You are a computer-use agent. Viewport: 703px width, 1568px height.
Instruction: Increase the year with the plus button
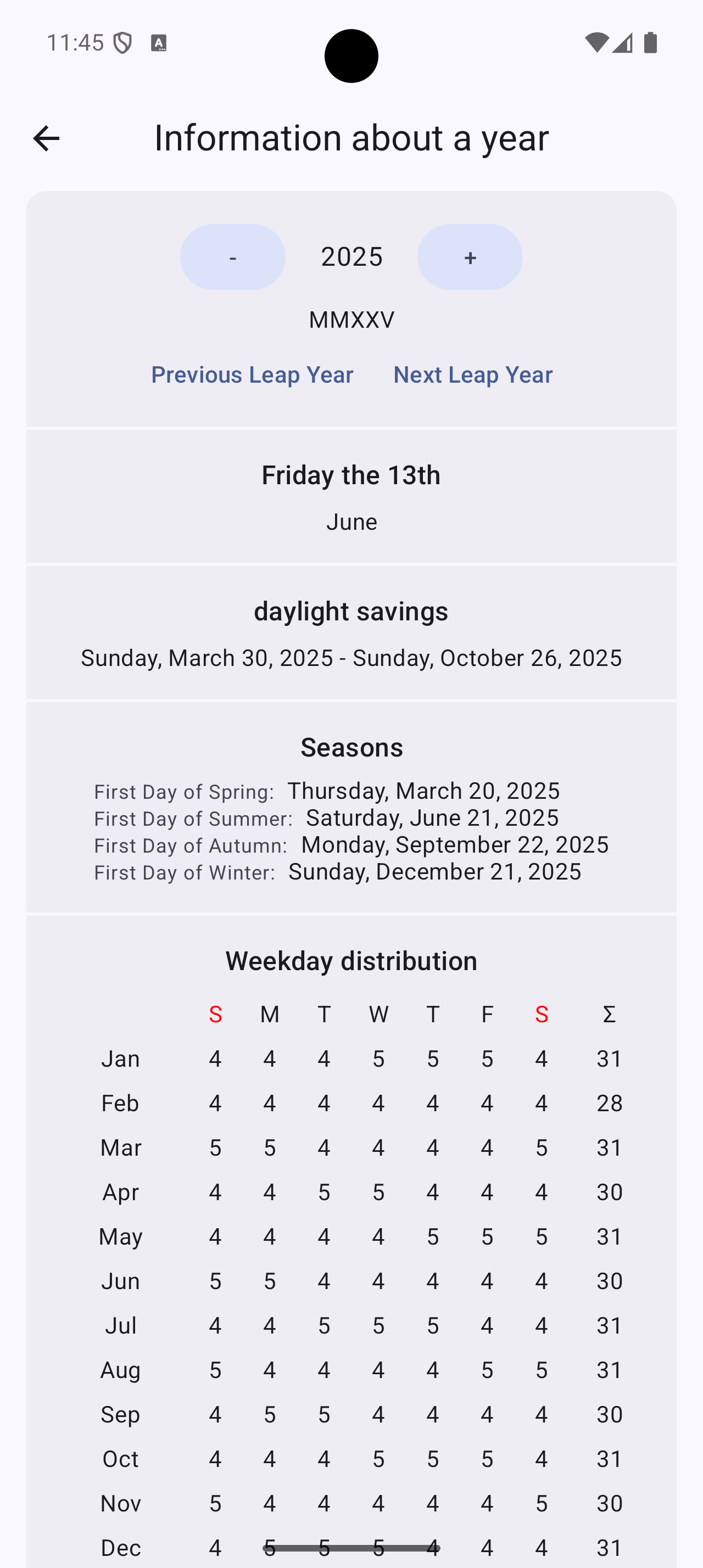(469, 257)
